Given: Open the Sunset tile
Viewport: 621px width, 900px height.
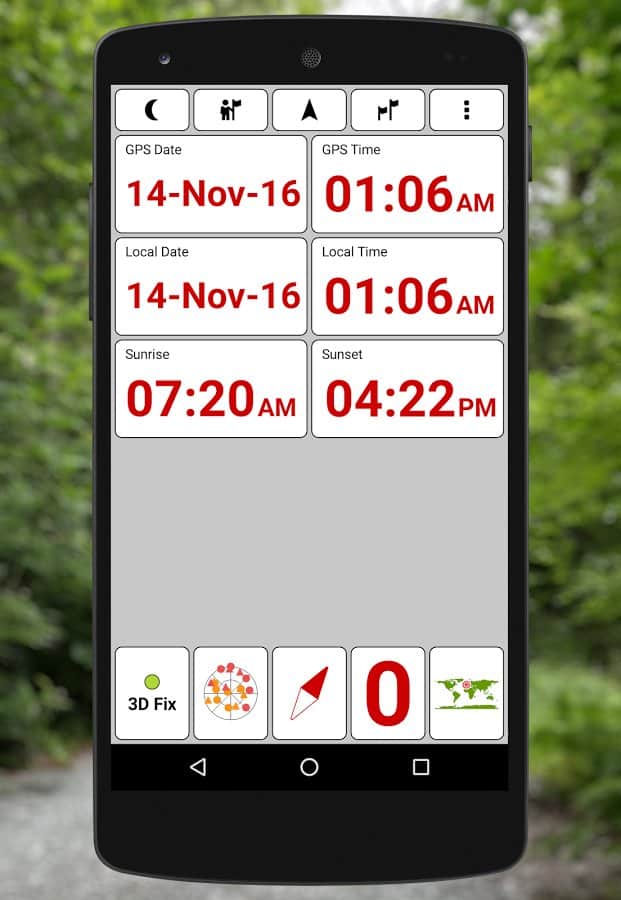Looking at the screenshot, I should [407, 388].
